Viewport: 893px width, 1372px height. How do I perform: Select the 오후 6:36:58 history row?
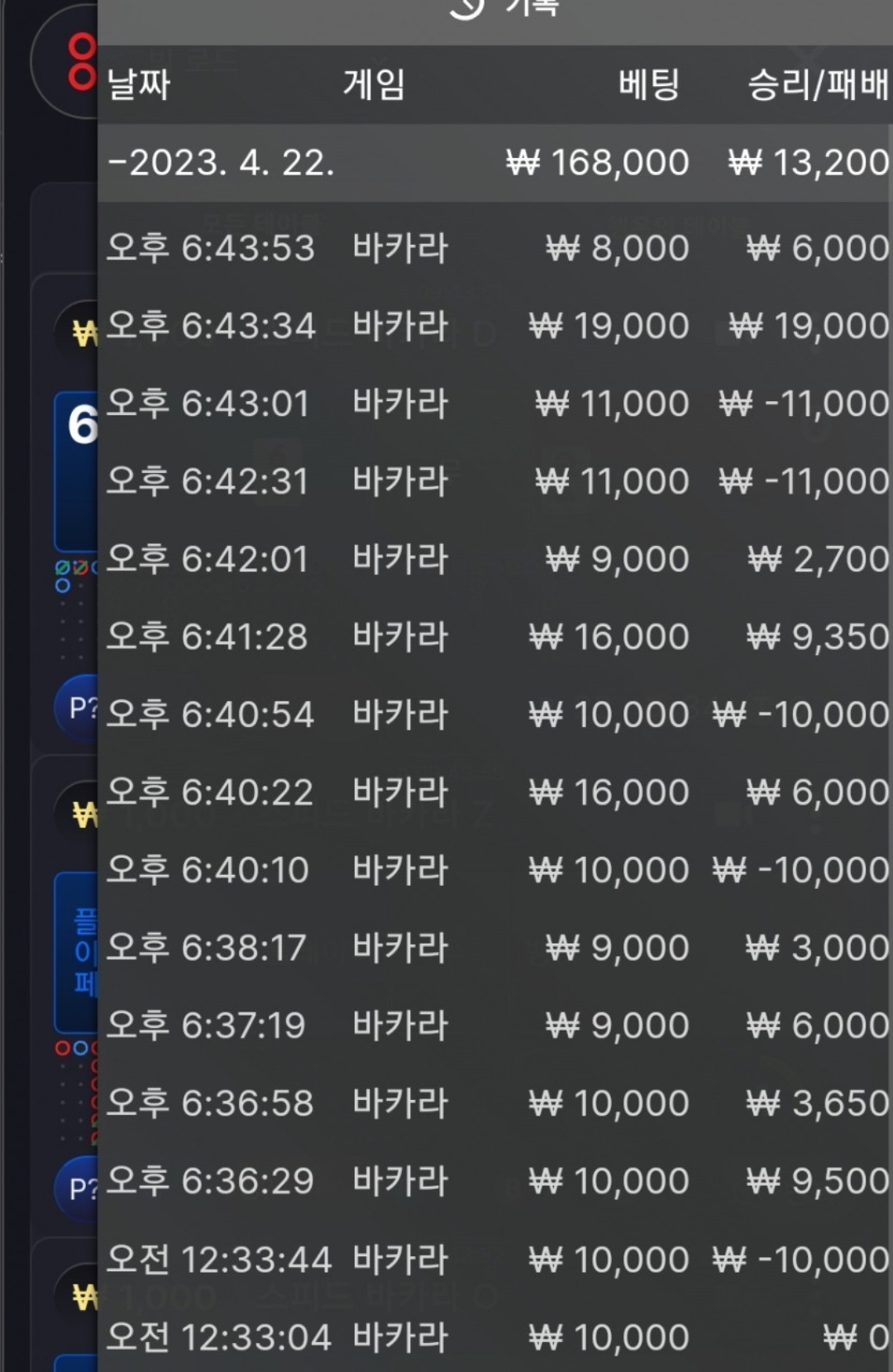496,1103
